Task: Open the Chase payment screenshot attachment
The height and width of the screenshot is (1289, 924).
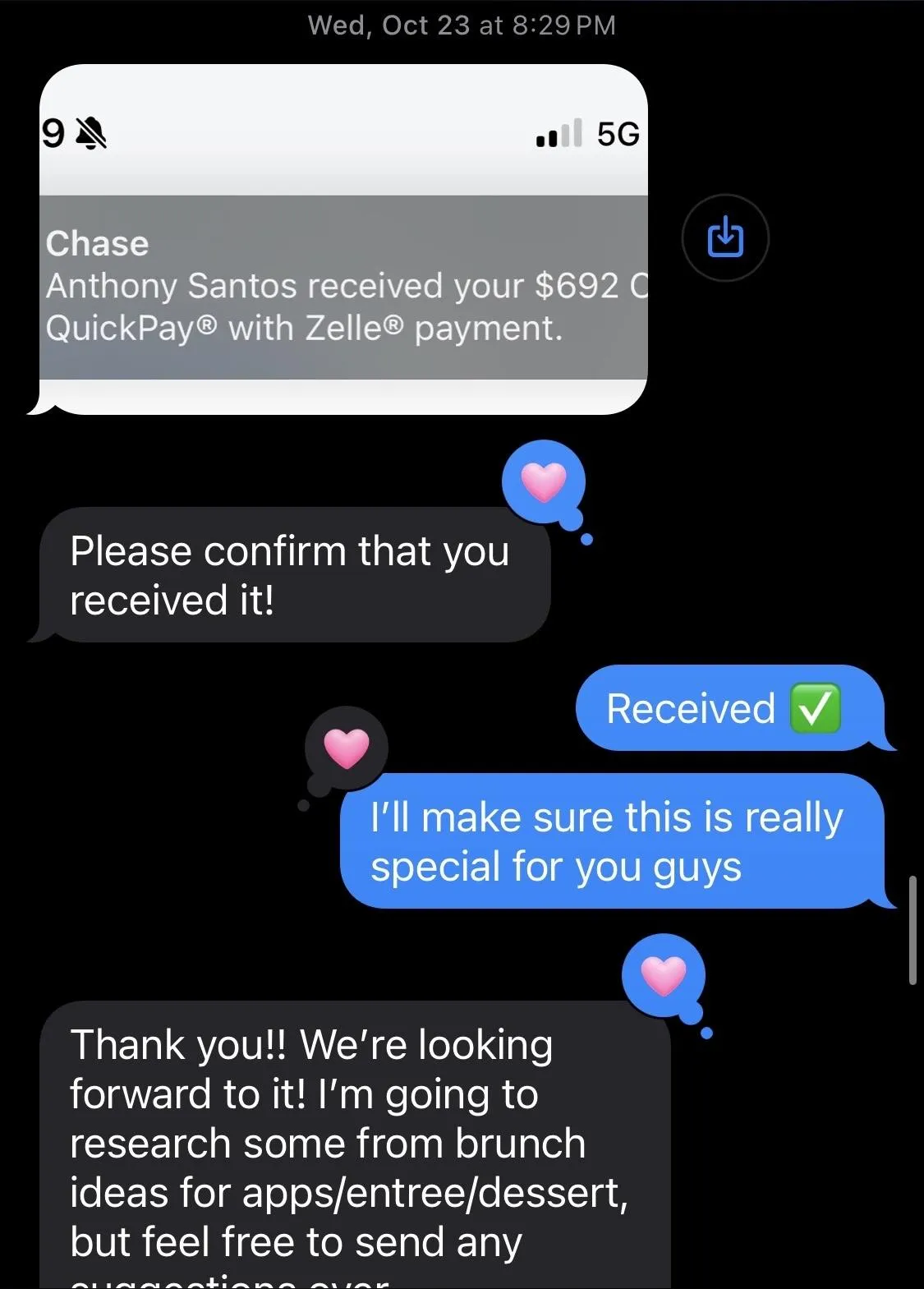Action: [343, 240]
